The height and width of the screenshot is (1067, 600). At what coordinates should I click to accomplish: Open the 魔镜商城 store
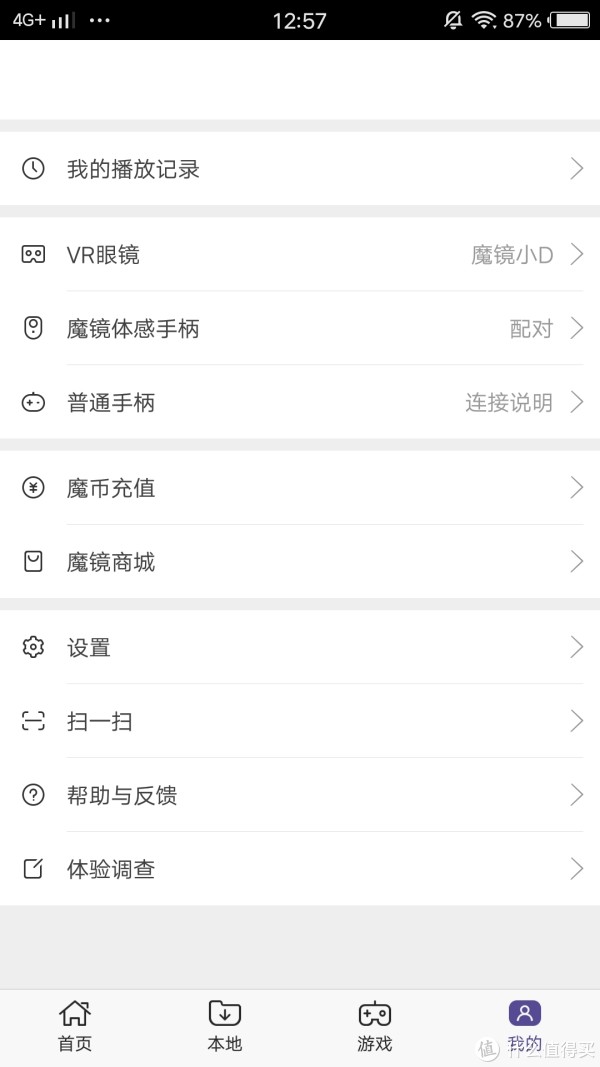click(x=300, y=561)
